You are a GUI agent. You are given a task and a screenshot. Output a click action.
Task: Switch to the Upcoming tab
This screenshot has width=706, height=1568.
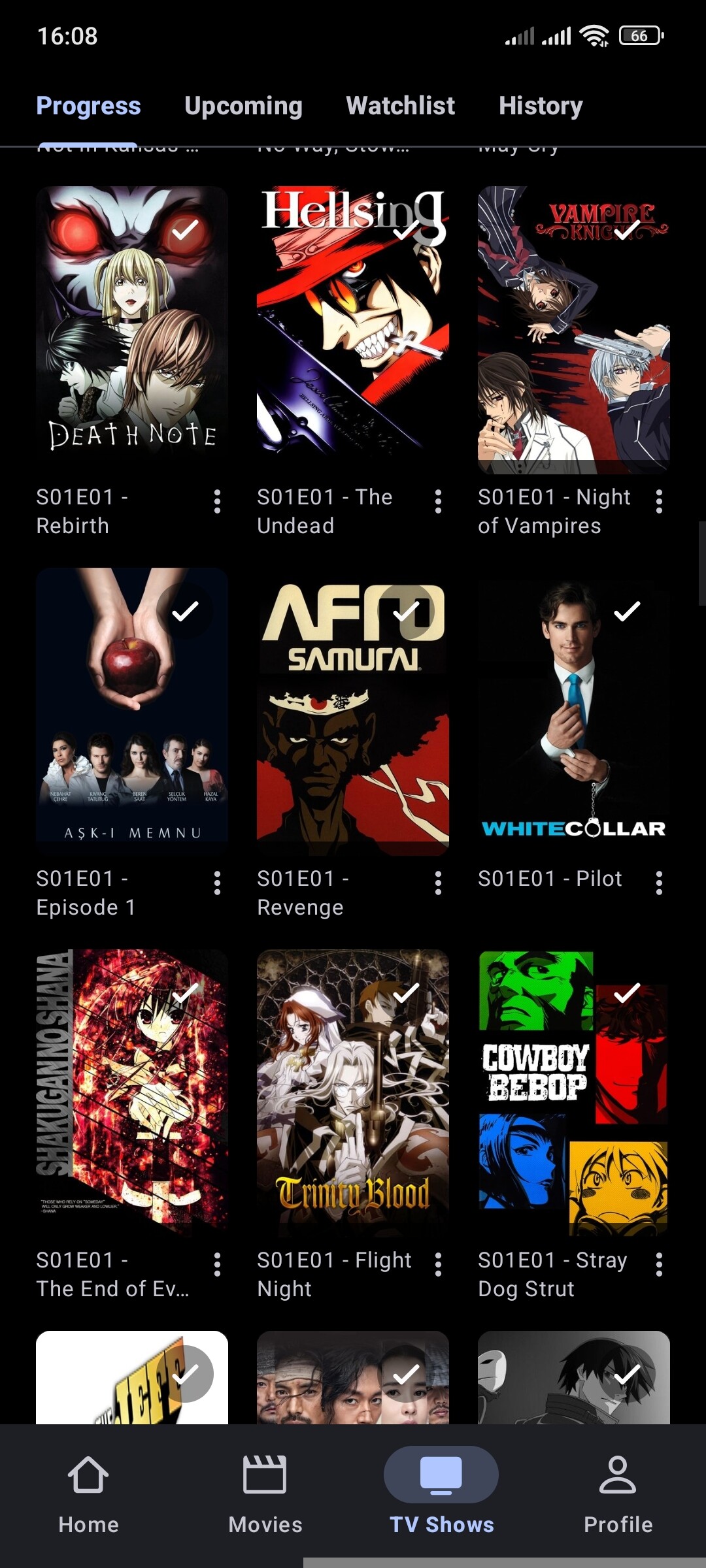coord(243,106)
